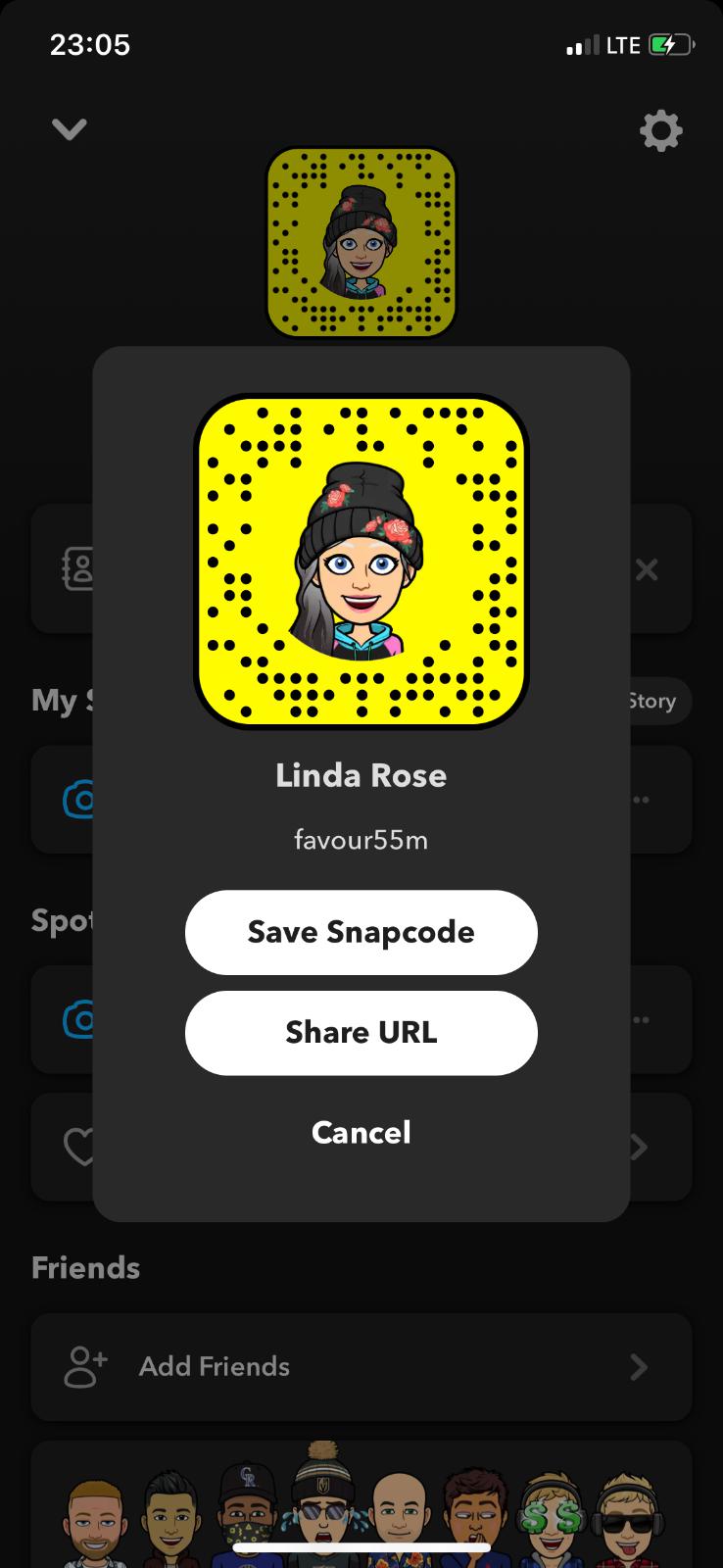Image resolution: width=723 pixels, height=1568 pixels.
Task: Open the Add Friends row
Action: point(361,1366)
